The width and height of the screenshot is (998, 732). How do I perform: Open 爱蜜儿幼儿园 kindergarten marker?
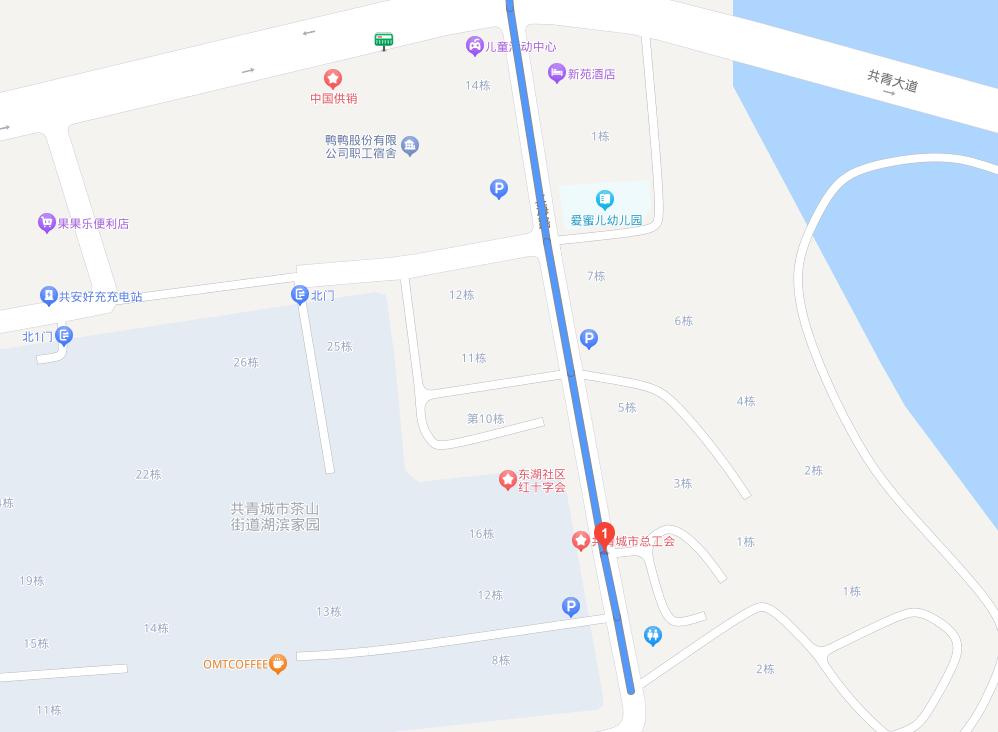pos(605,200)
